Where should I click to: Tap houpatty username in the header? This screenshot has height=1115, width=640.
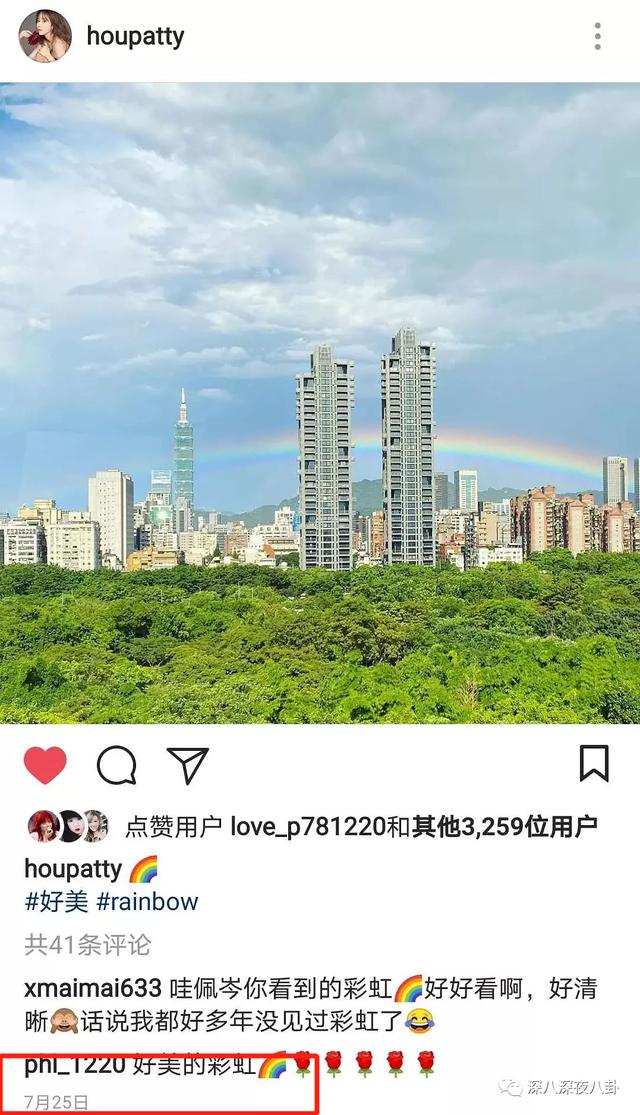coord(135,37)
